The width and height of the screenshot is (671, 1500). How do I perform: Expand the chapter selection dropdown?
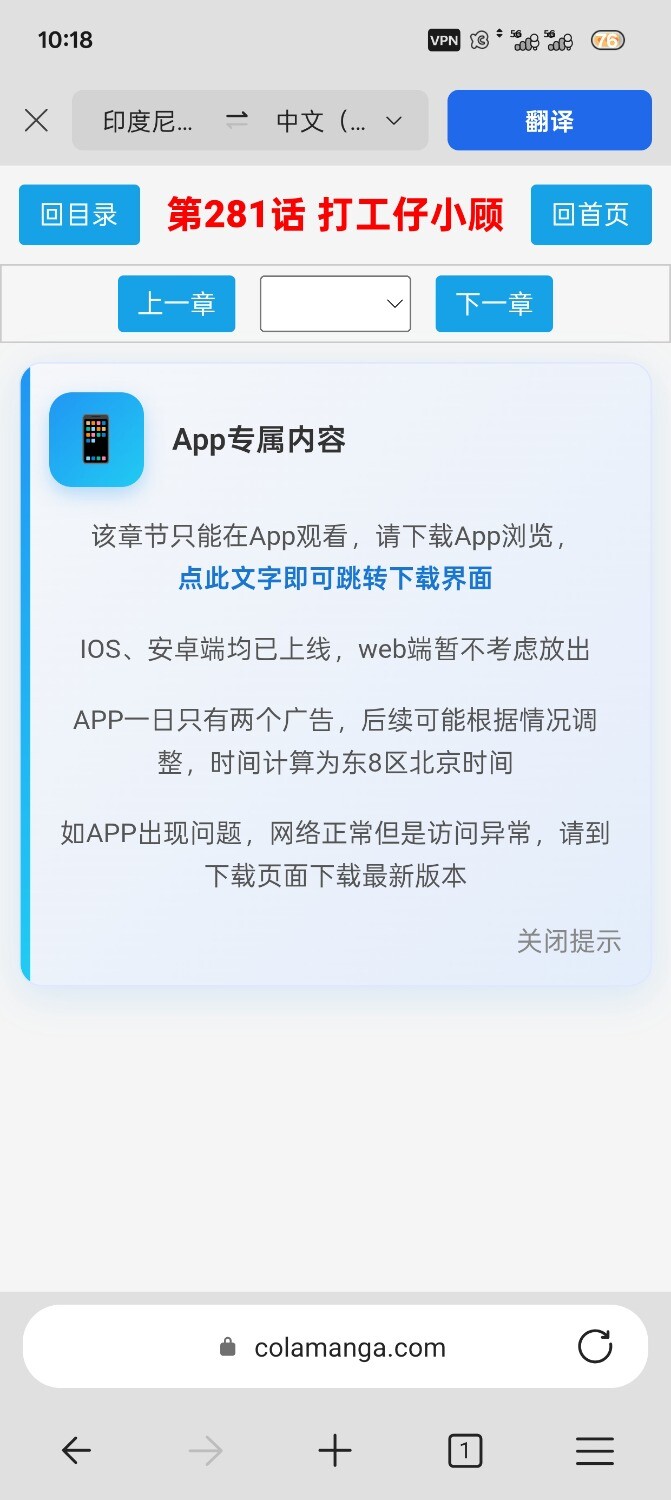(x=335, y=303)
